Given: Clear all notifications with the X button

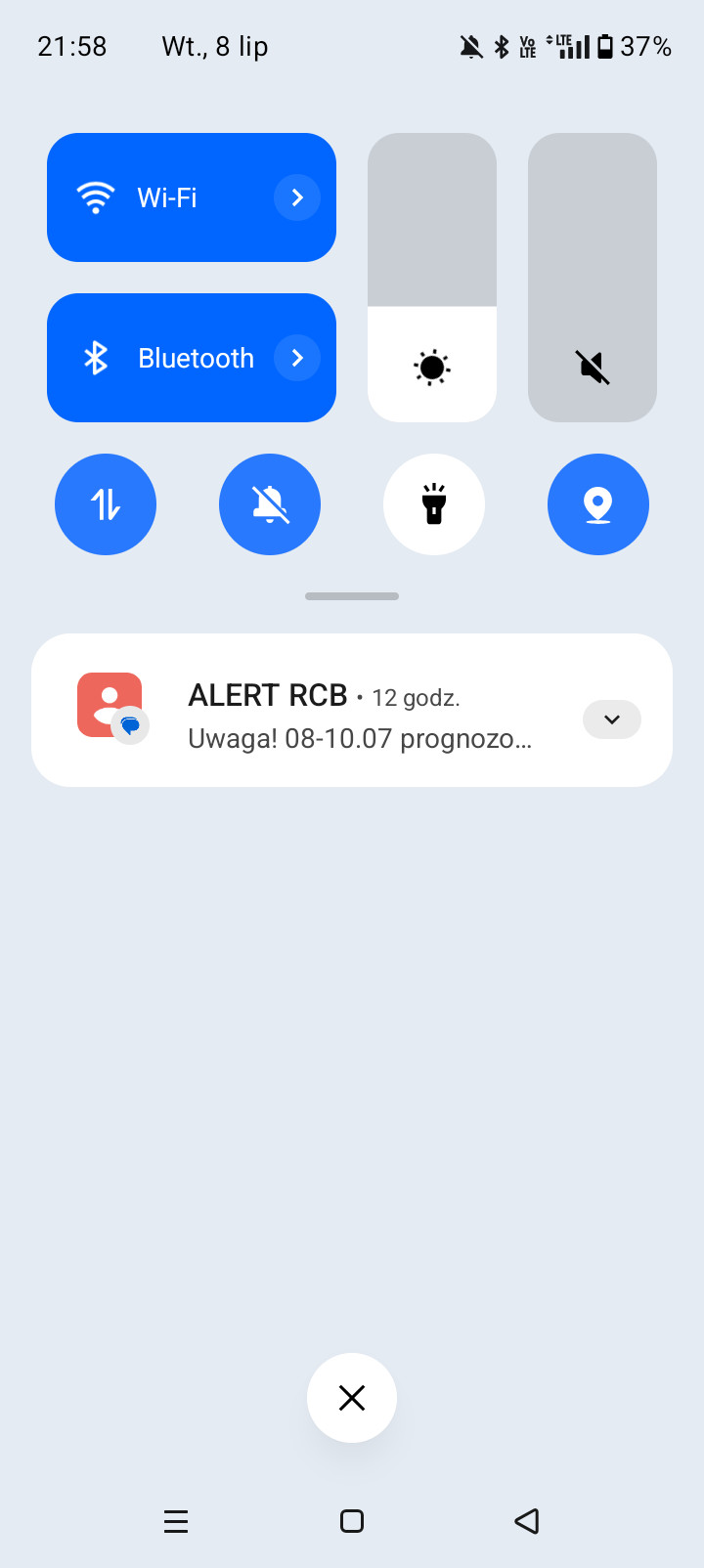Looking at the screenshot, I should point(352,1398).
